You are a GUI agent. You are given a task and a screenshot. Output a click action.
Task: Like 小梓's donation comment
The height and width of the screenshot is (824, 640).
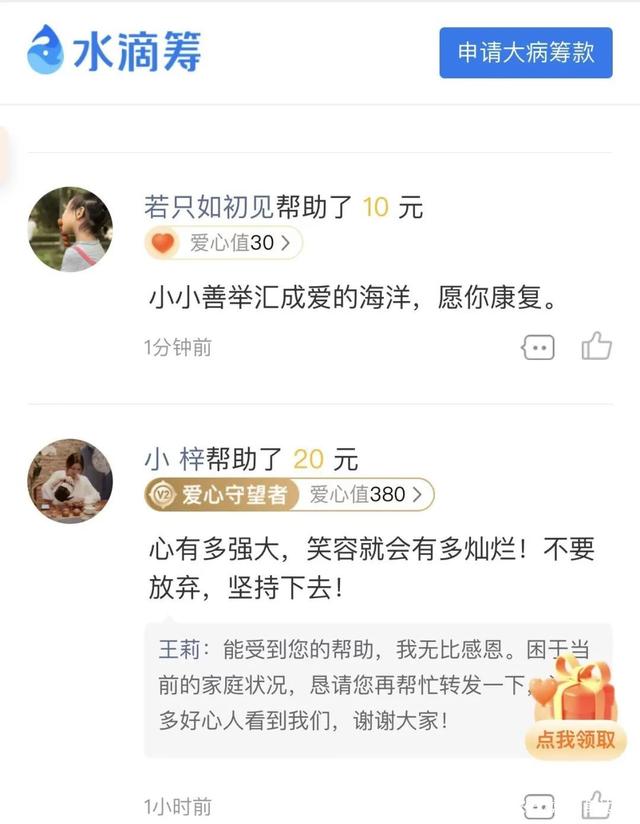[597, 805]
